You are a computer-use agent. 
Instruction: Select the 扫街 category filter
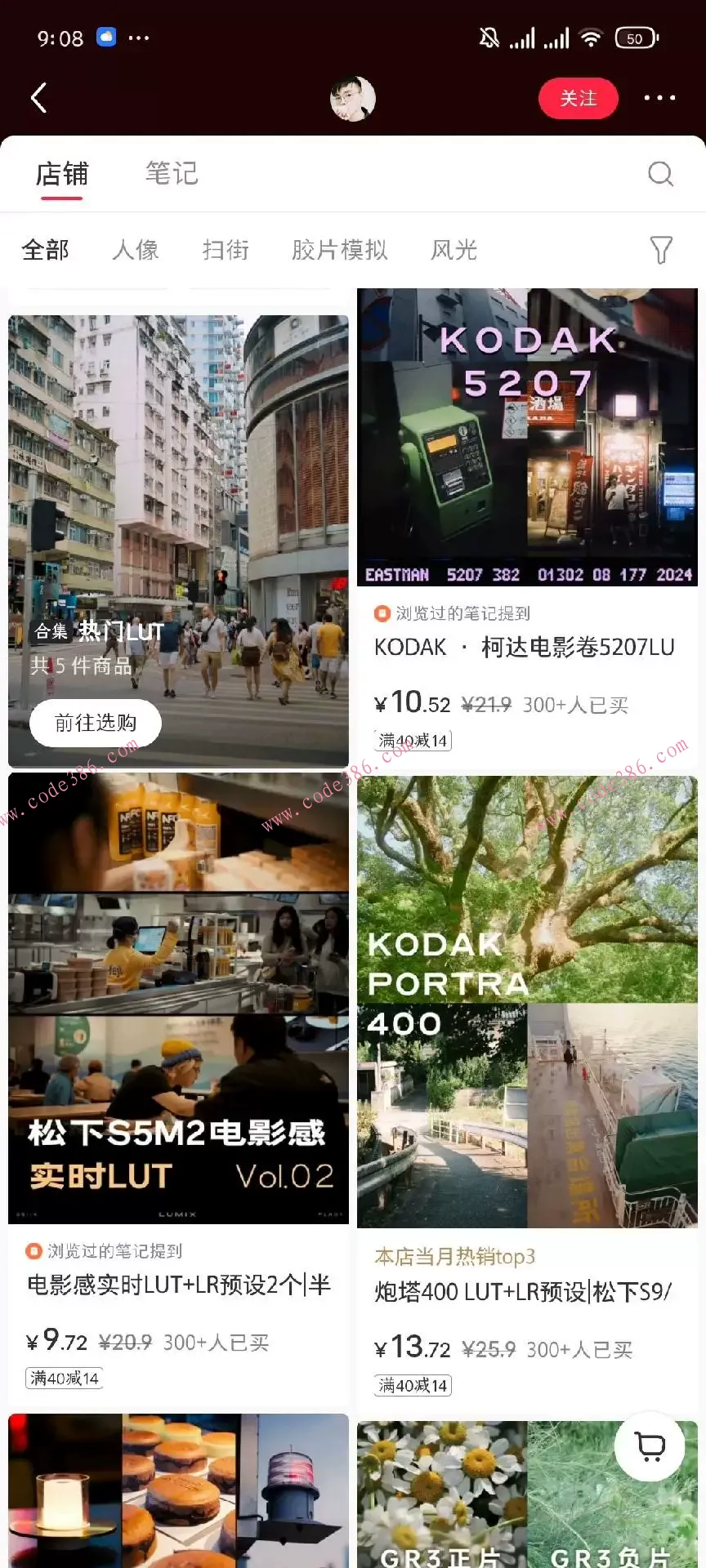(226, 250)
